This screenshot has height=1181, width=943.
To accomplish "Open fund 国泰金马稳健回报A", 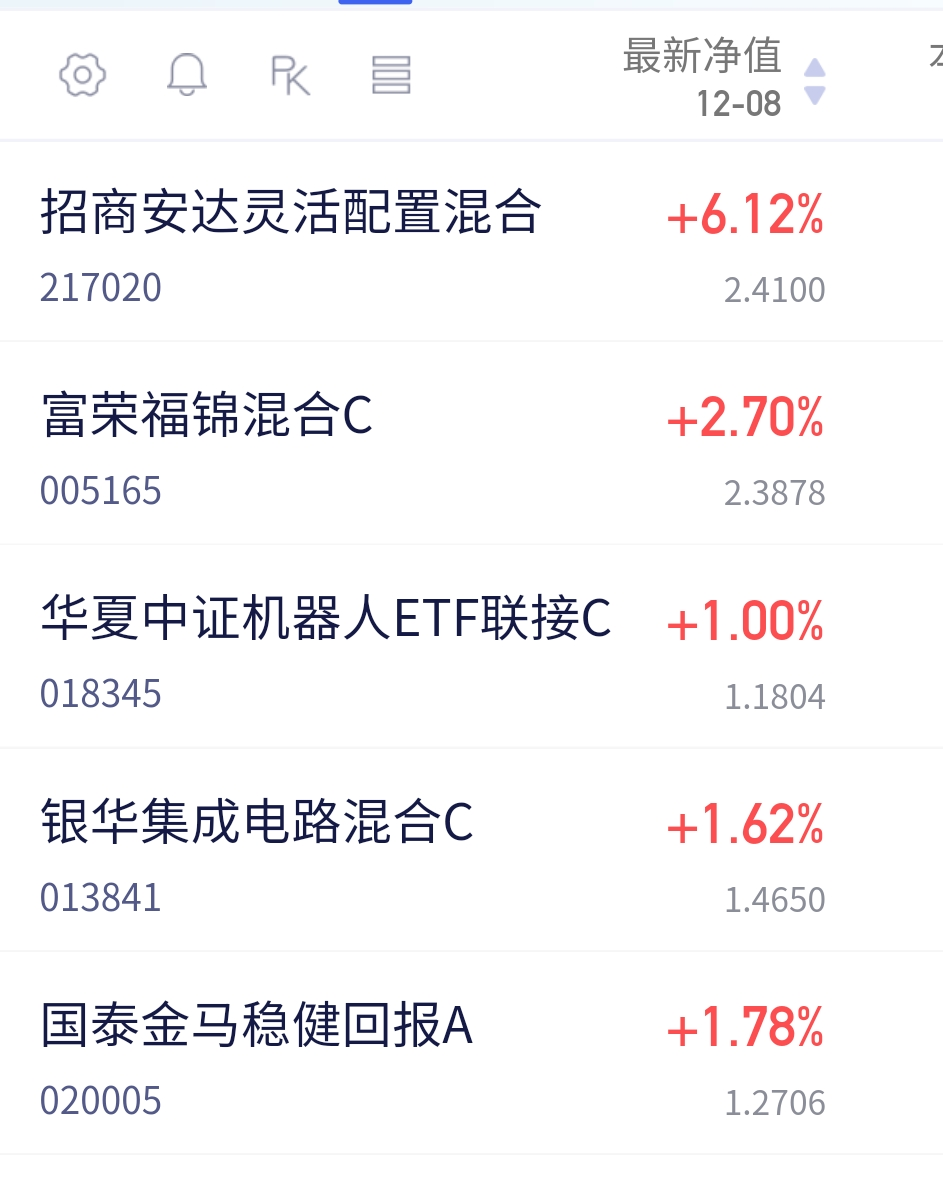I will (472, 1053).
